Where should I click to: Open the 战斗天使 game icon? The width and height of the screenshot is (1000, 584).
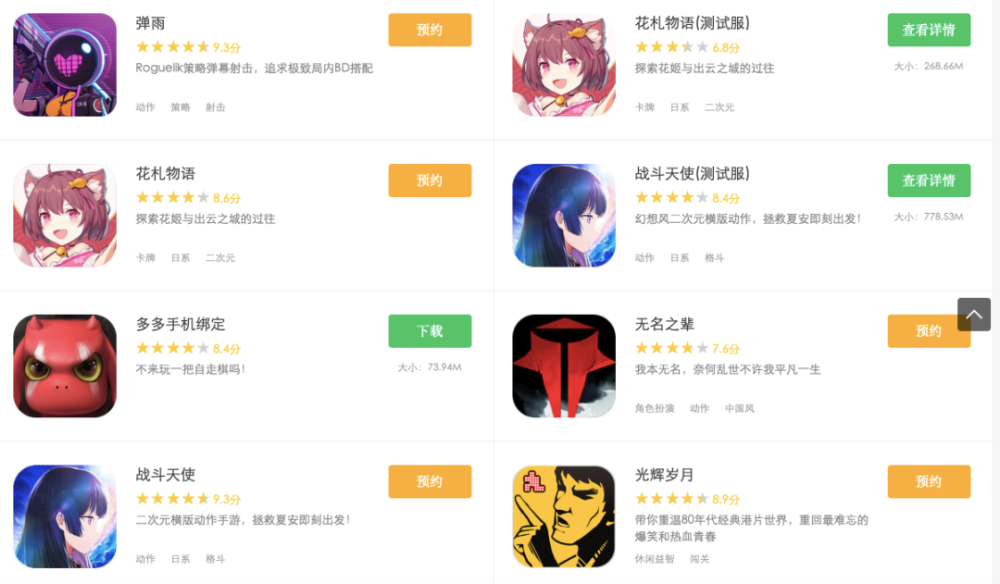(65, 516)
